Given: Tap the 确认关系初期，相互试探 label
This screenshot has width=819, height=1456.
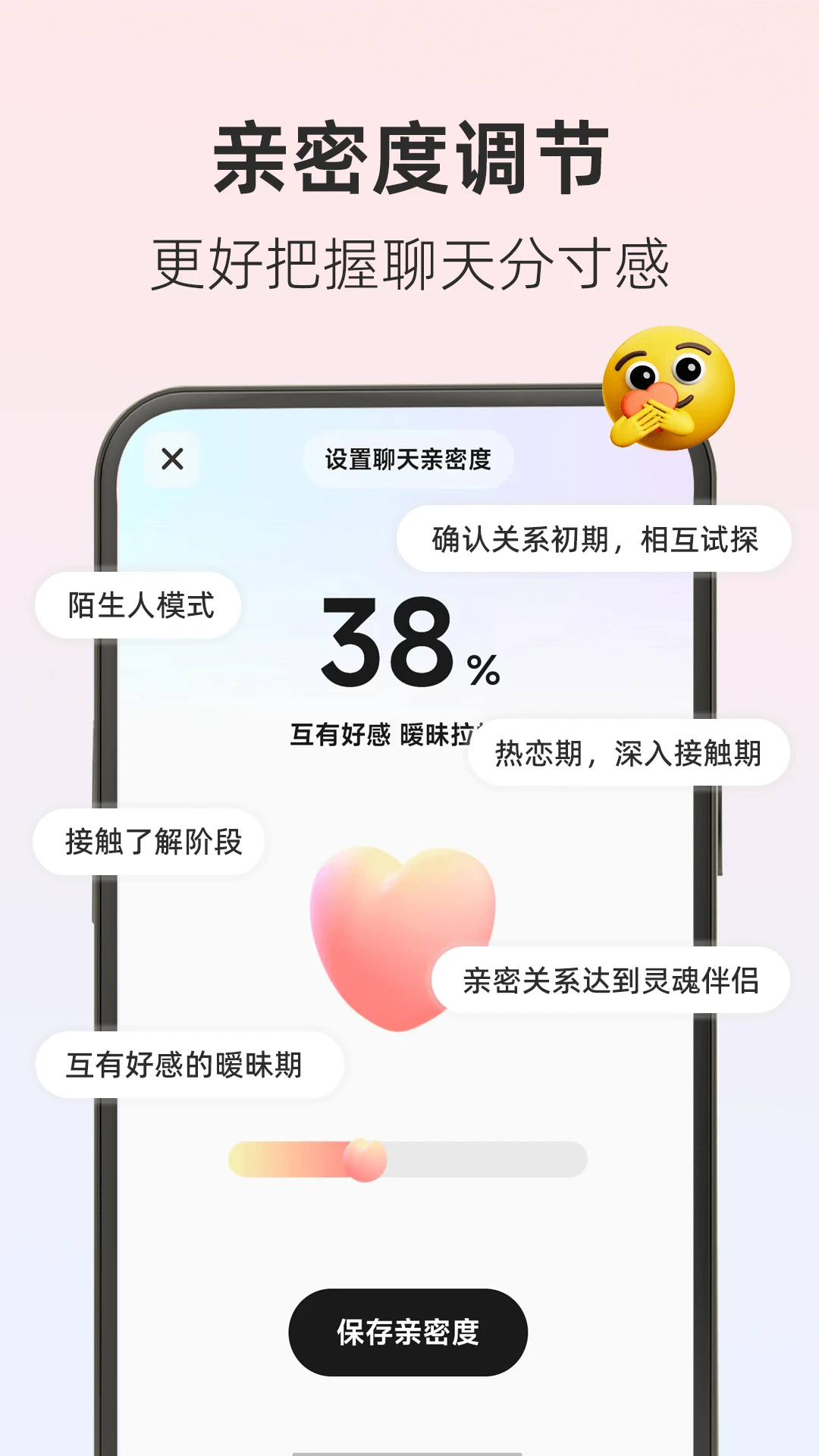Looking at the screenshot, I should pos(599,538).
